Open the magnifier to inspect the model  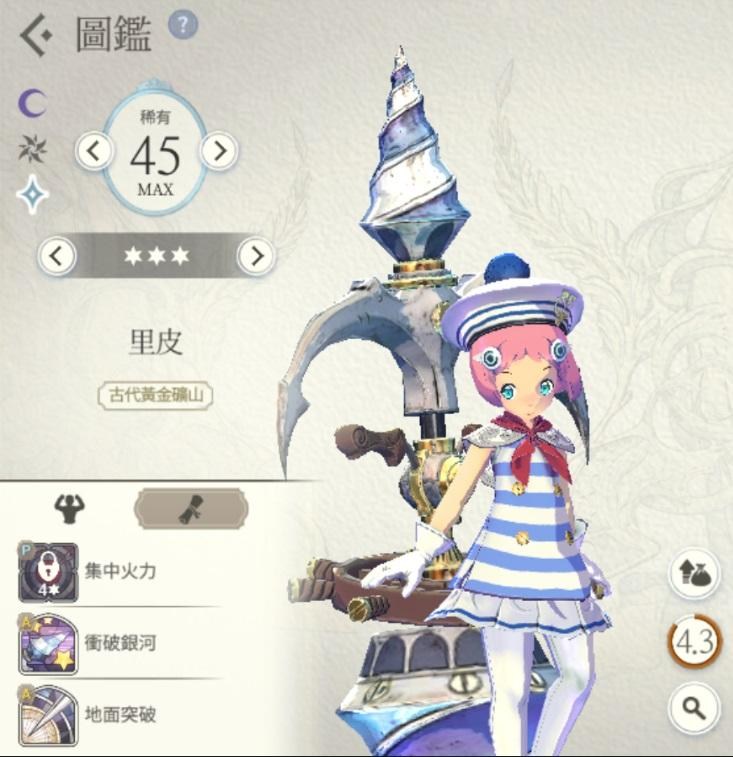tap(694, 709)
